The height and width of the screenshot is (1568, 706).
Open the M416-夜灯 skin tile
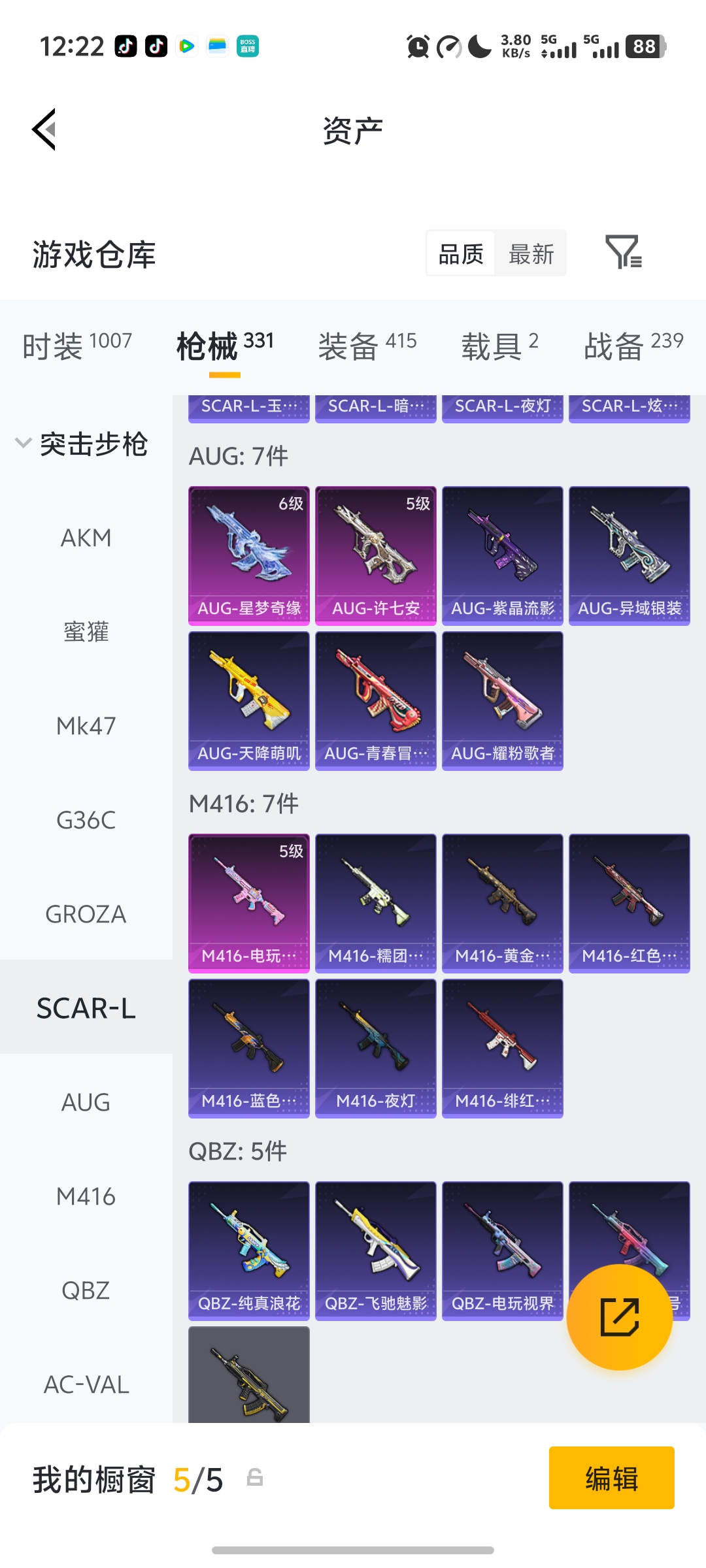point(376,1048)
